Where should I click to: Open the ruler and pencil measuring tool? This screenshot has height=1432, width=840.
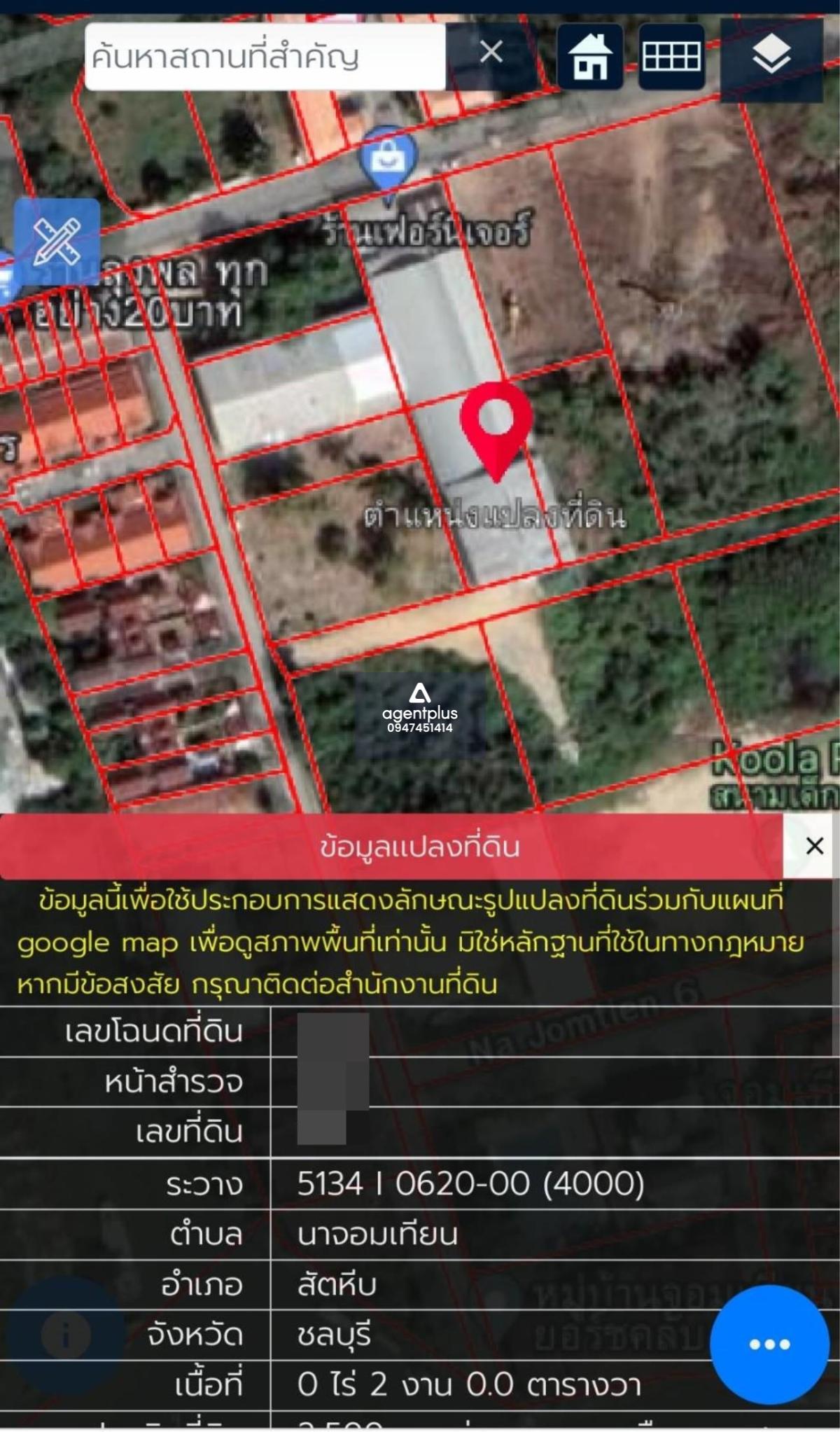[57, 242]
